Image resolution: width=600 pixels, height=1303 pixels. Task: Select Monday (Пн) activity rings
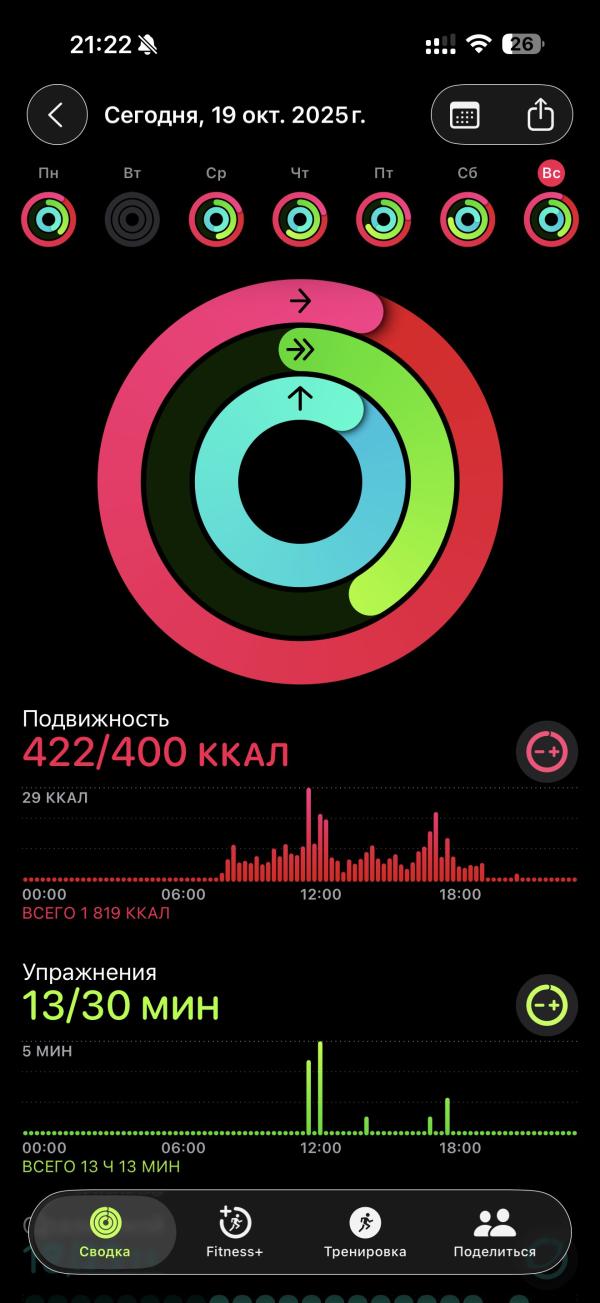pyautogui.click(x=48, y=219)
